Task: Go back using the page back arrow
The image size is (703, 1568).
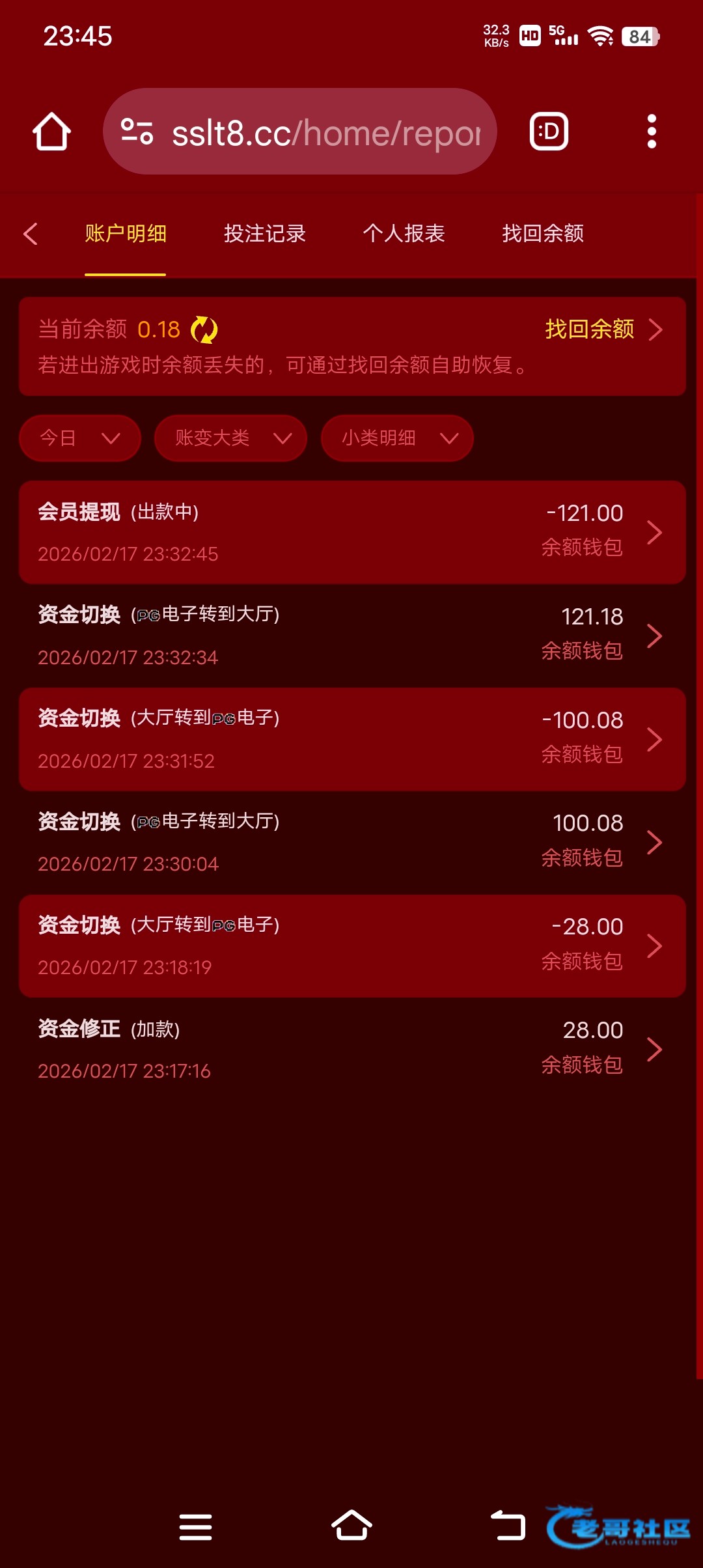Action: point(31,234)
